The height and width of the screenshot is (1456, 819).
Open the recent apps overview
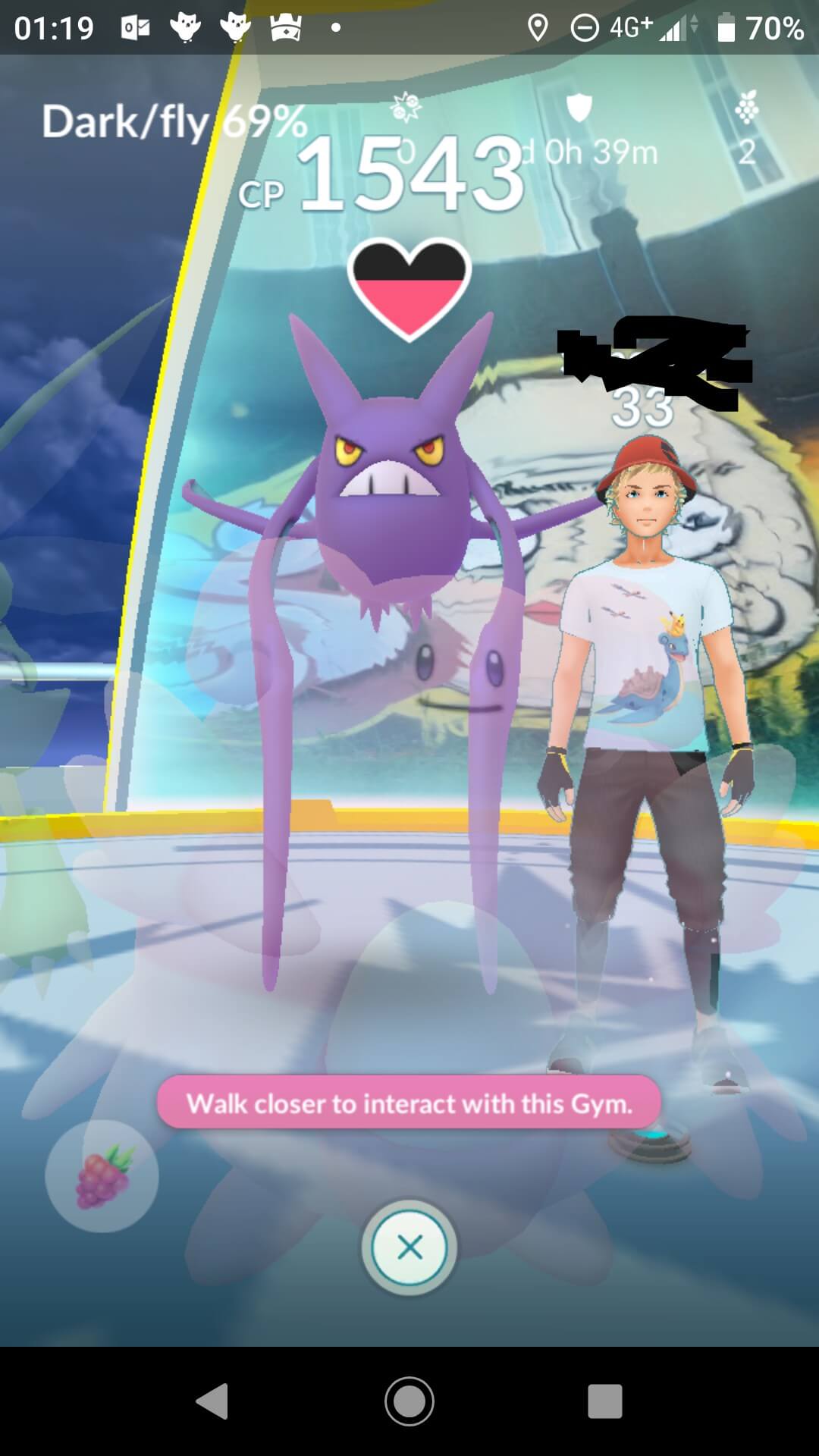(x=605, y=1401)
